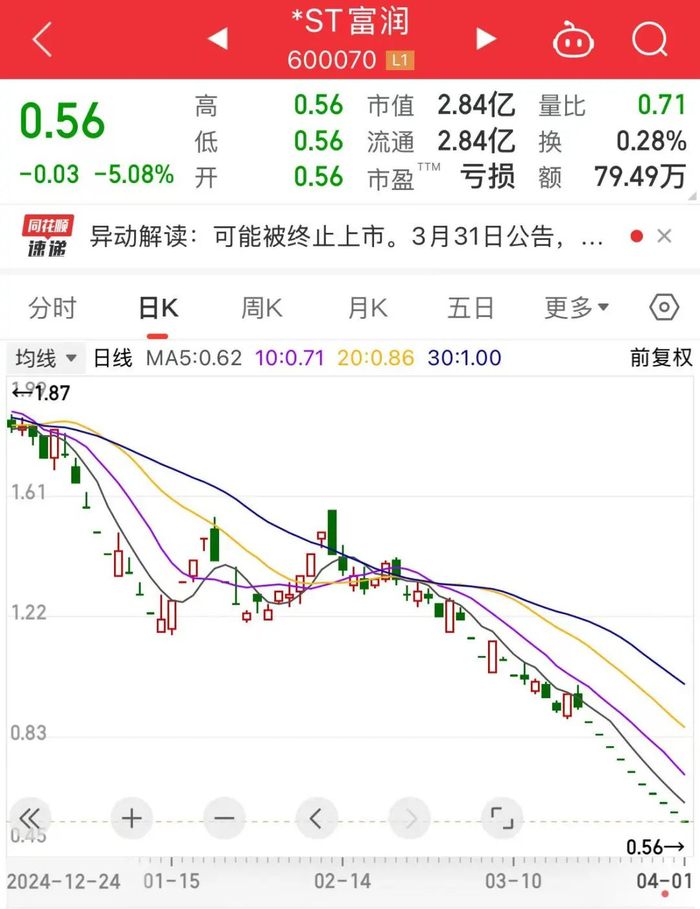The height and width of the screenshot is (909, 700).
Task: Change the 前复权 adjustment mode
Action: click(x=661, y=358)
